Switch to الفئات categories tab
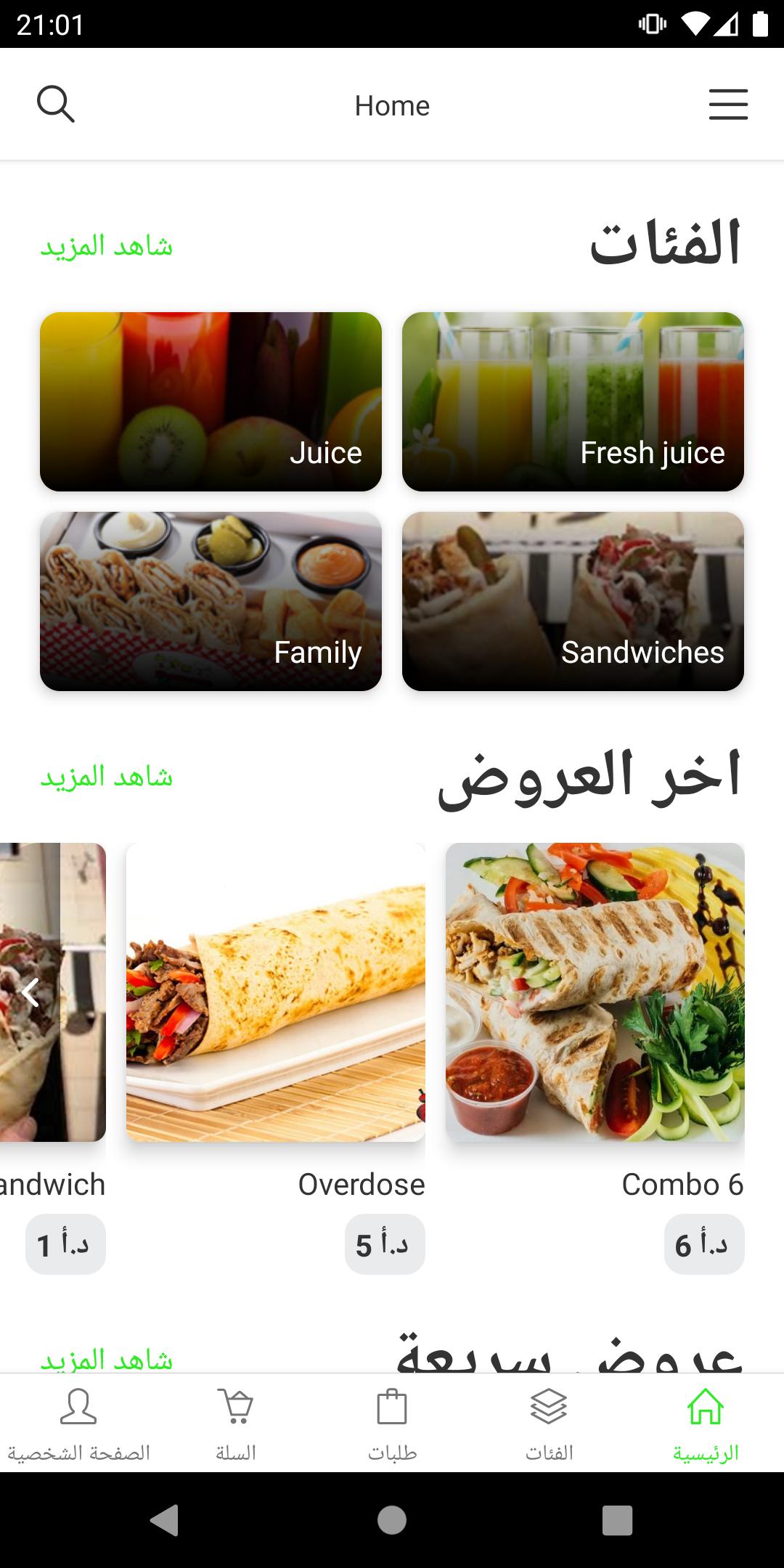 [x=549, y=1424]
